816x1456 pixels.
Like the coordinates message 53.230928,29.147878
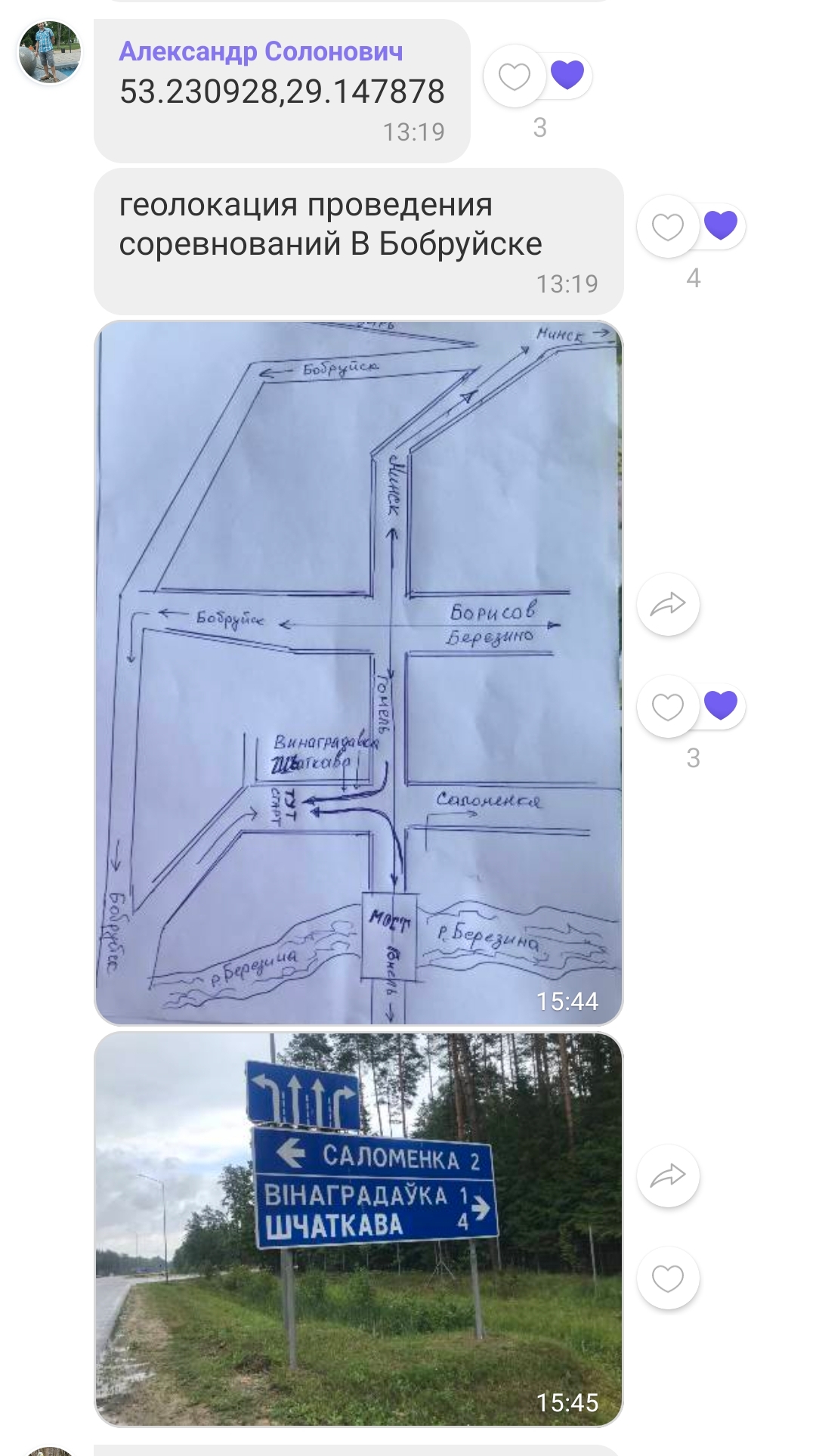click(515, 76)
